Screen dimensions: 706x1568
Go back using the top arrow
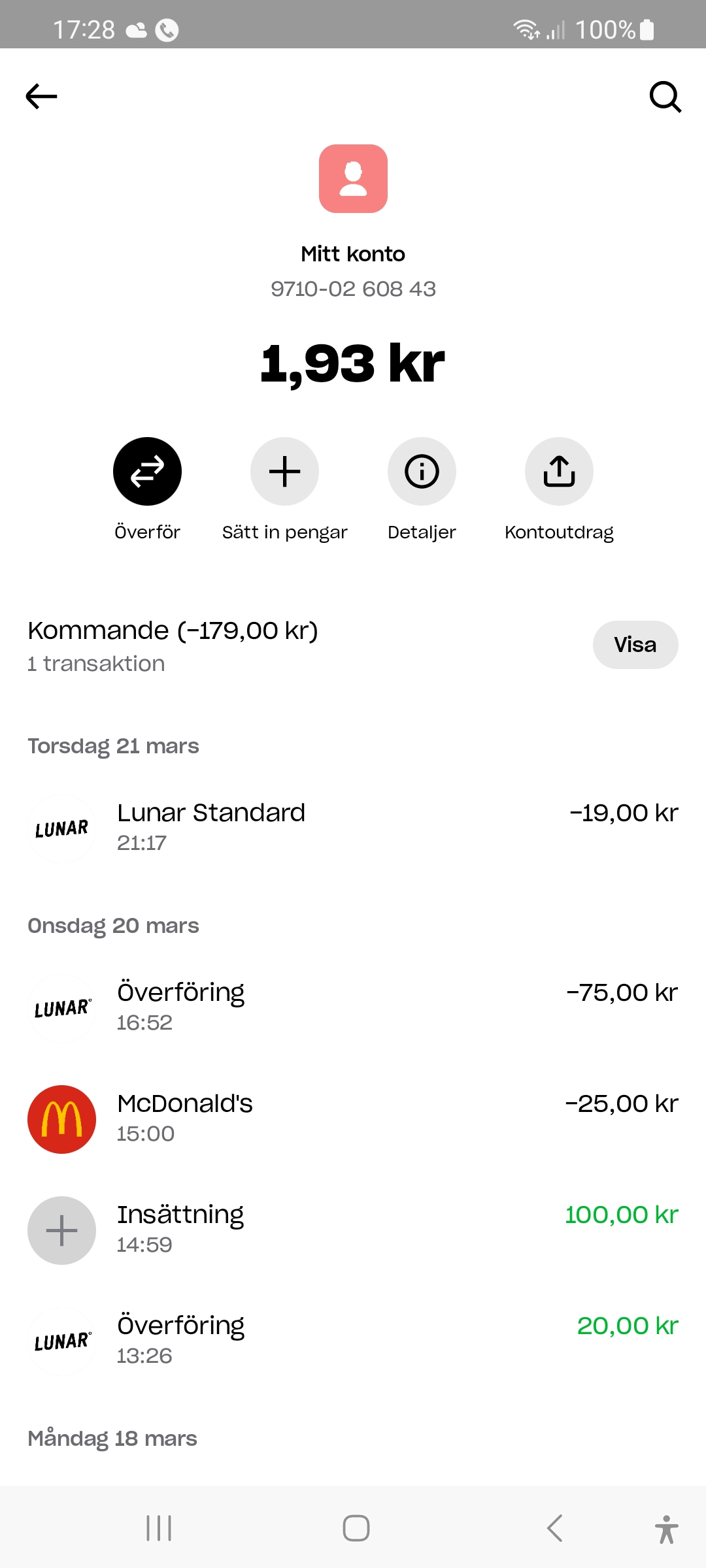point(41,97)
